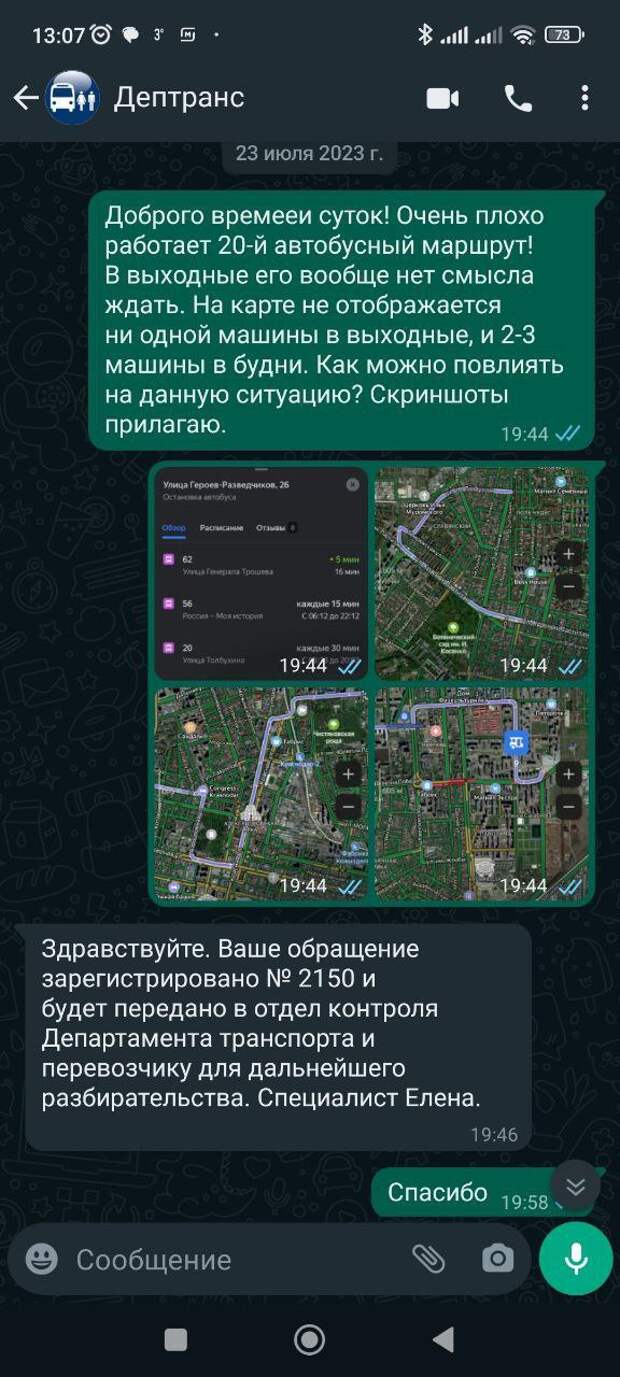Tap the system back triangle
Screen dimensions: 620x1377
[442, 1339]
